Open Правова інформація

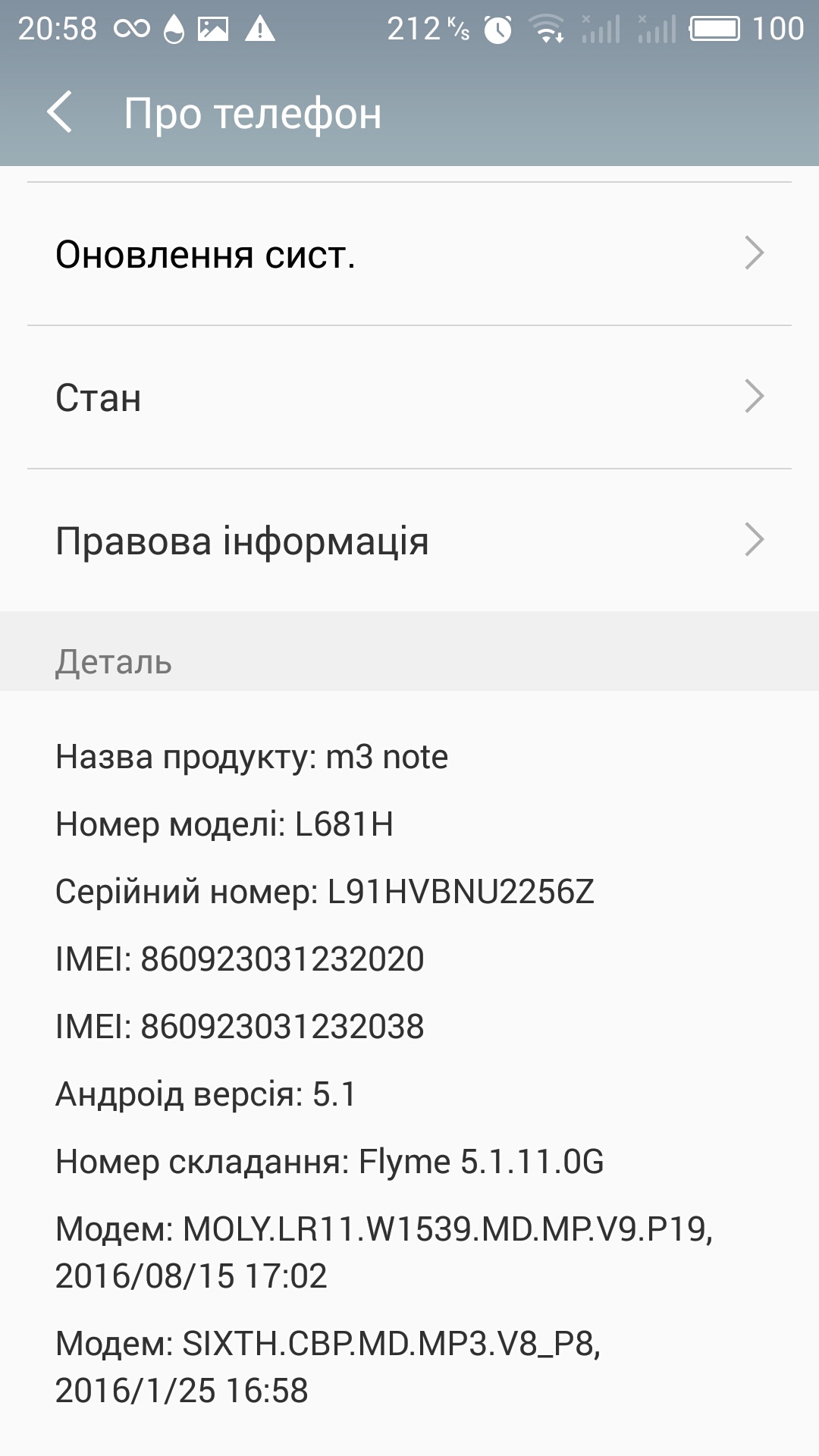(x=409, y=541)
